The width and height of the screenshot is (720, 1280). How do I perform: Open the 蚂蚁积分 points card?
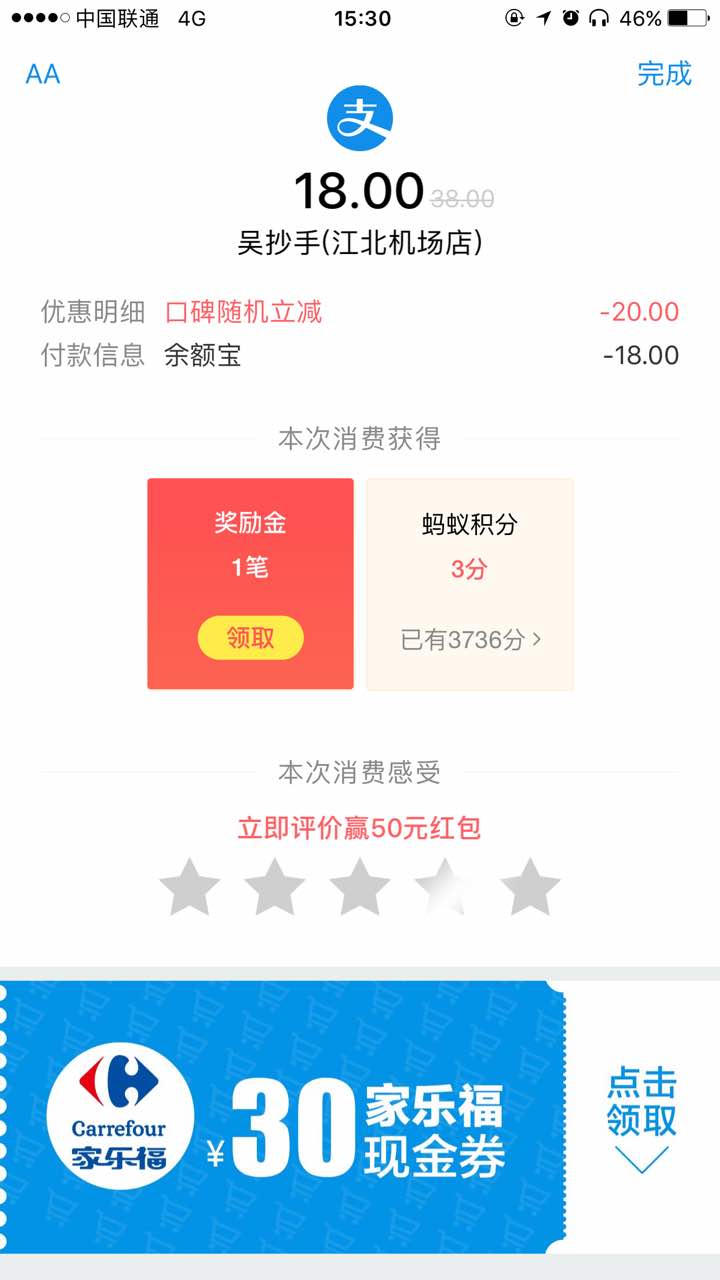point(470,584)
